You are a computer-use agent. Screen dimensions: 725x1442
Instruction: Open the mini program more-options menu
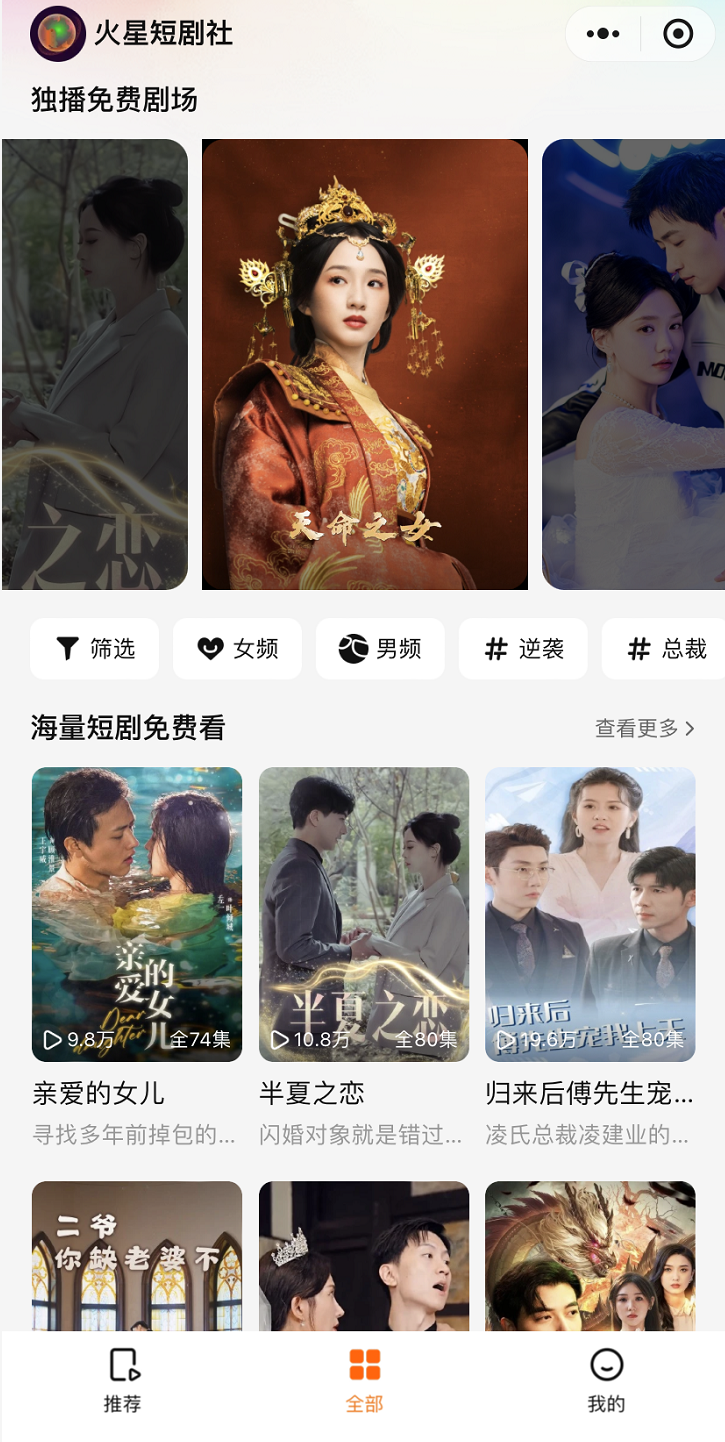tap(603, 34)
